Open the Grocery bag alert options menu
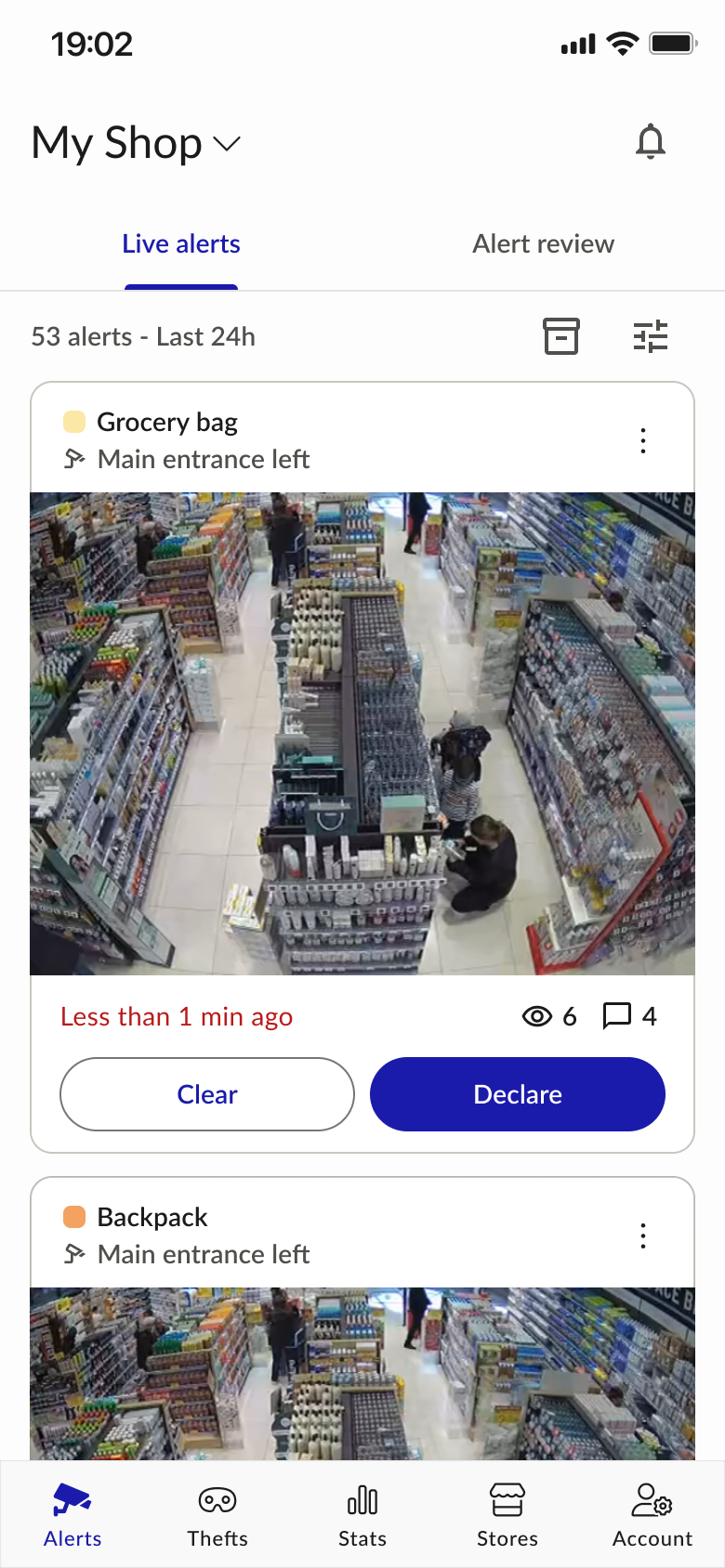The width and height of the screenshot is (725, 1568). coord(643,440)
